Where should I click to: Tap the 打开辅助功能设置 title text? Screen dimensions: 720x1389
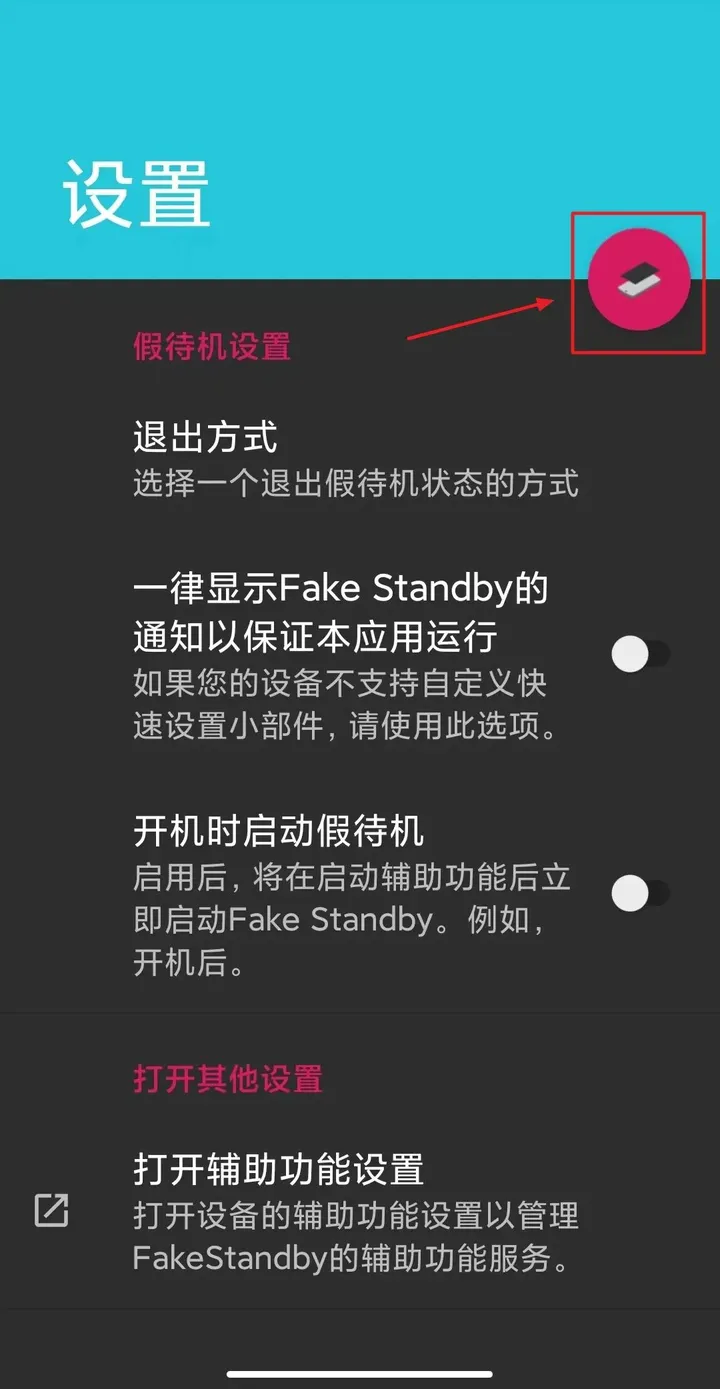pyautogui.click(x=280, y=1168)
